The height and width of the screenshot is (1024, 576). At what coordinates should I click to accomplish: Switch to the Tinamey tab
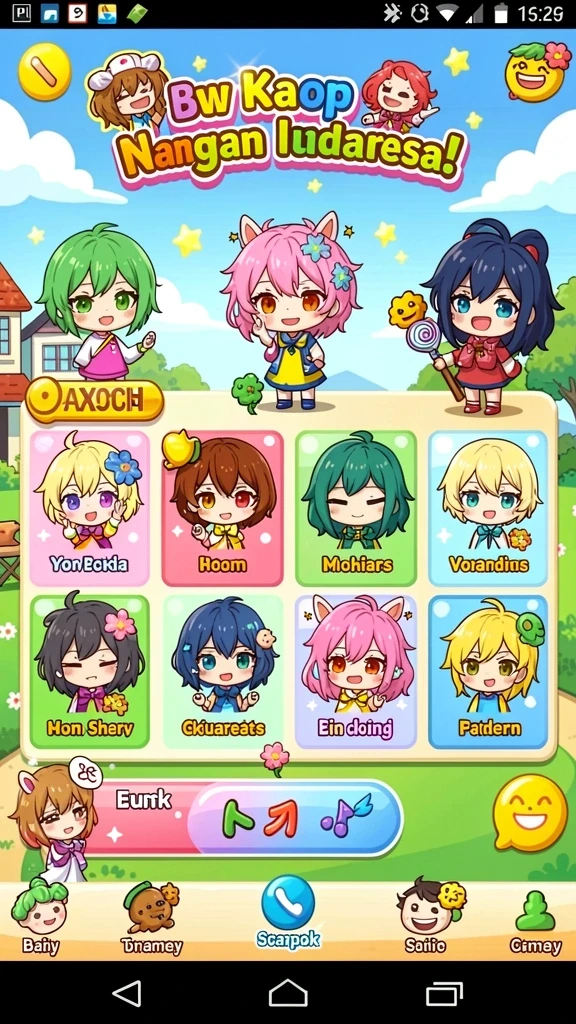(152, 917)
